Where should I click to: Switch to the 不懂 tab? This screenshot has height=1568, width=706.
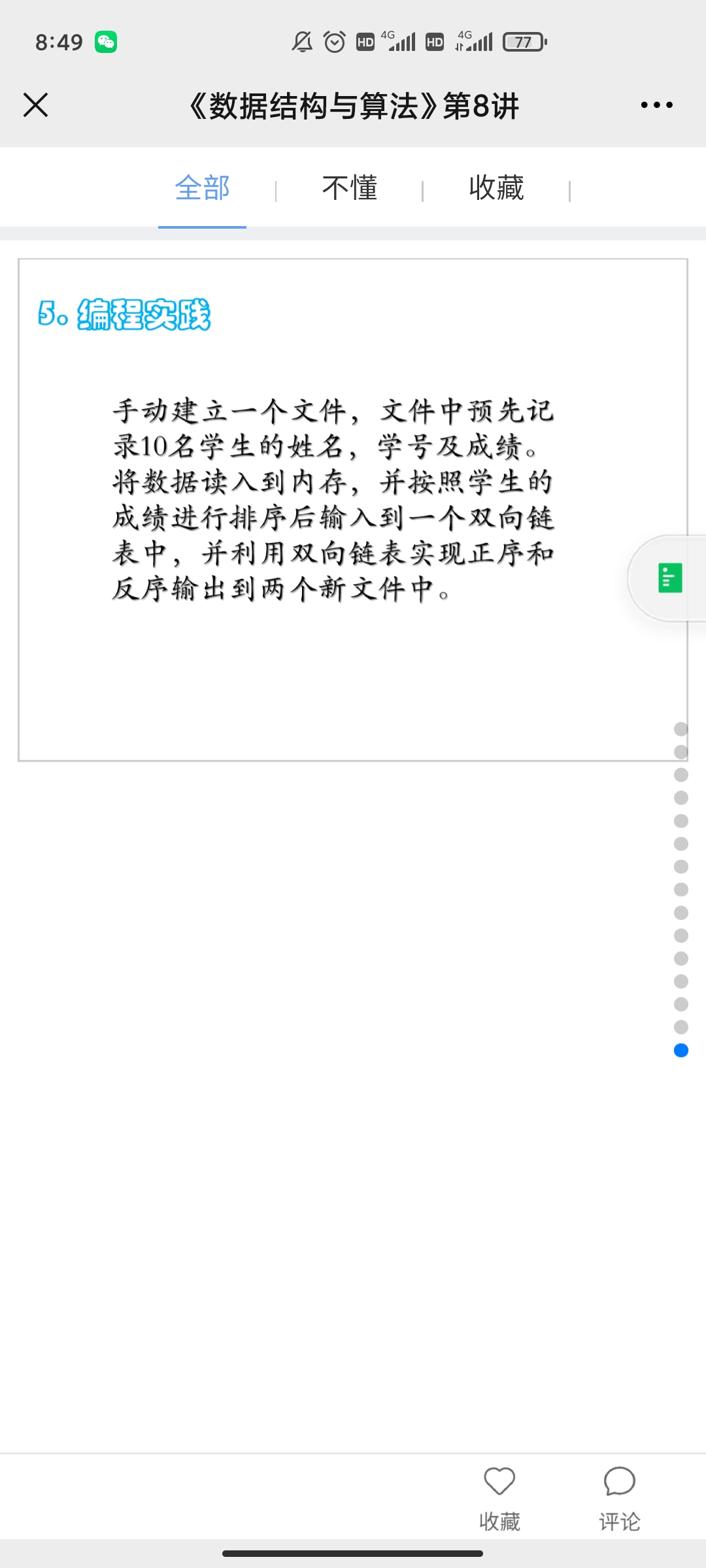(350, 188)
